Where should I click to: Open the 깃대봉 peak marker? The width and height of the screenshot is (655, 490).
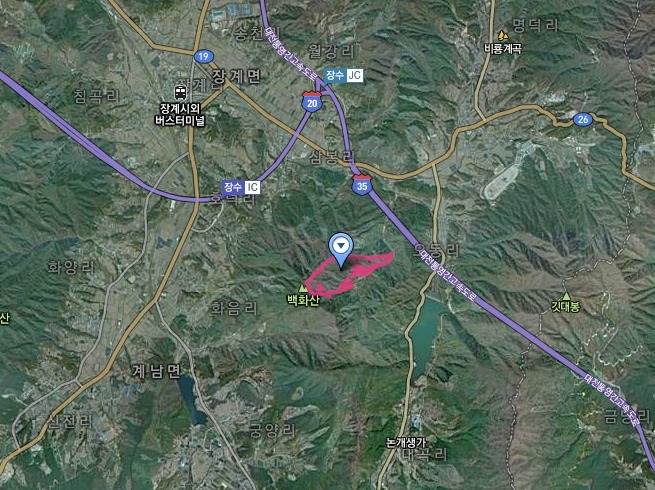click(x=566, y=295)
